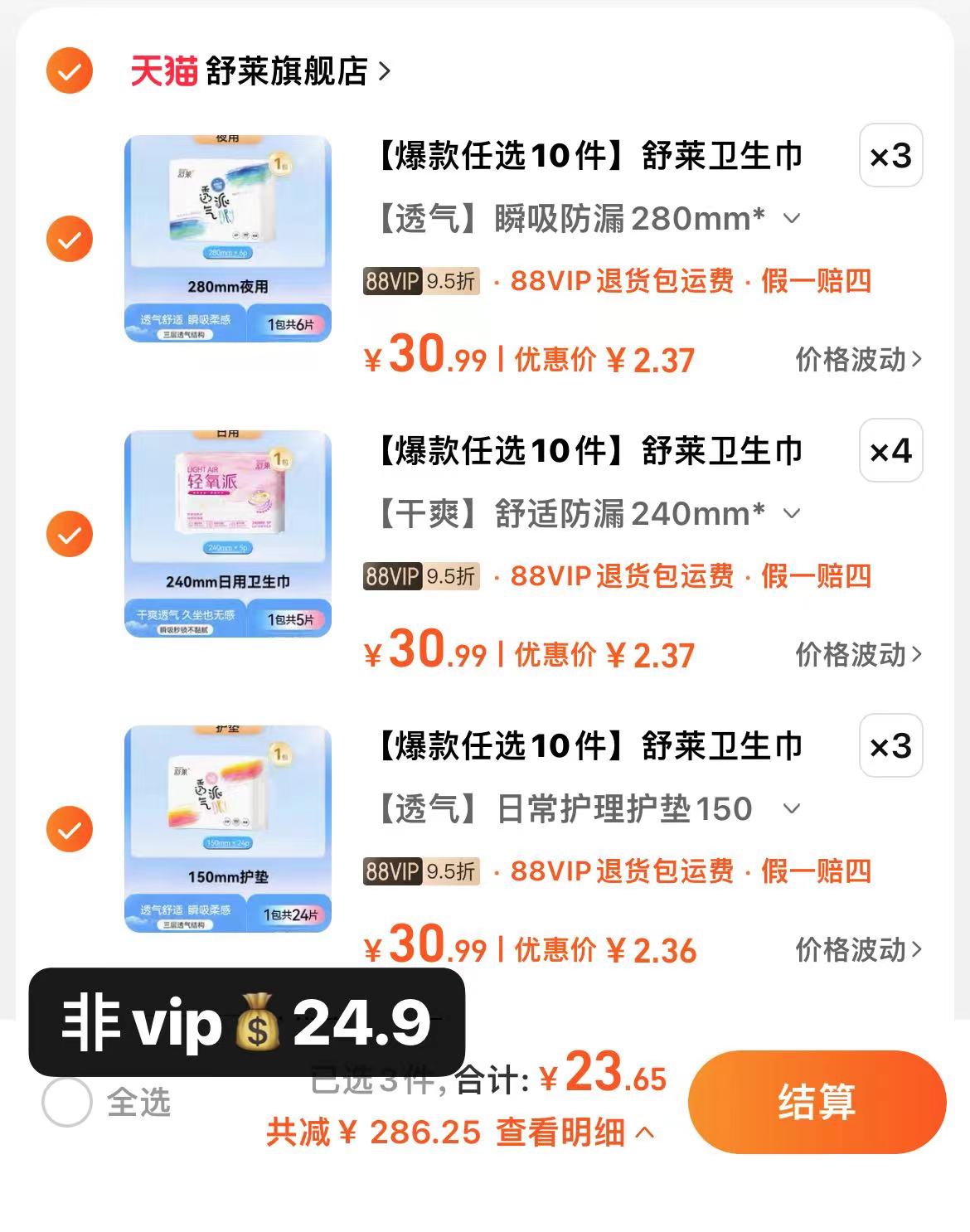Click the Tmall 天猫 logo icon
Image resolution: width=970 pixels, height=1232 pixels.
click(x=162, y=73)
